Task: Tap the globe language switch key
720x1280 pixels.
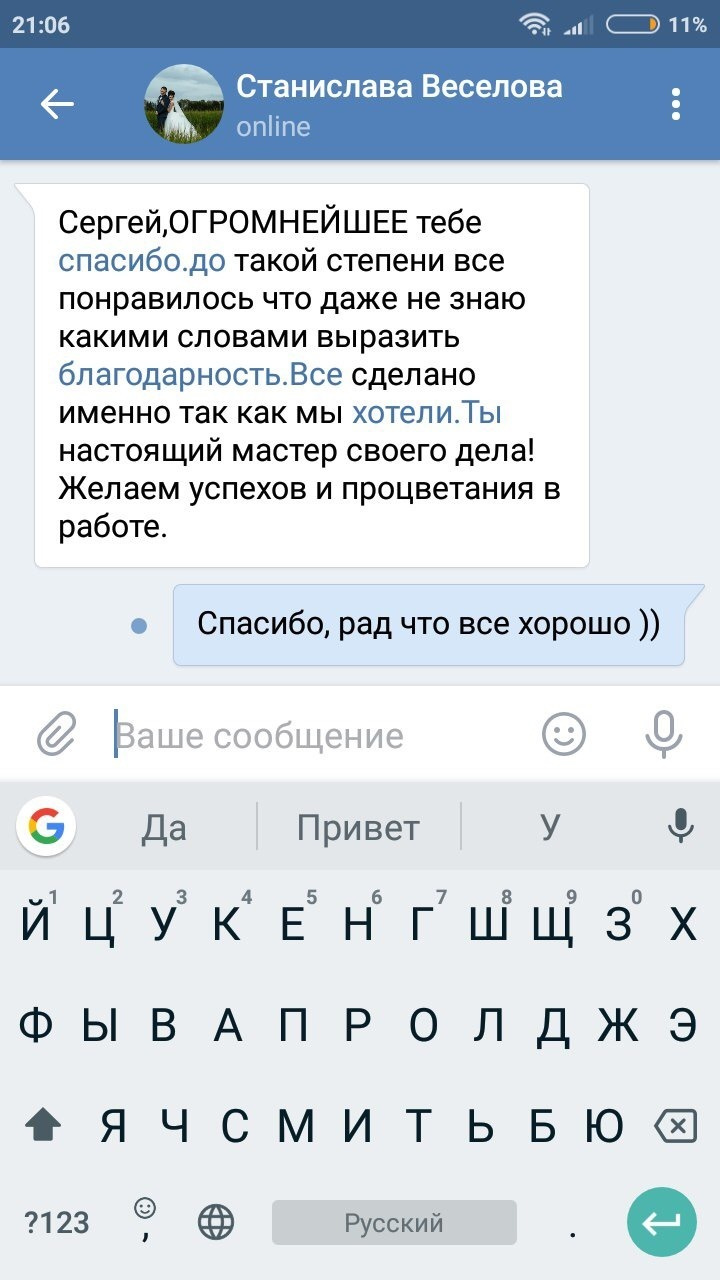Action: [216, 1222]
